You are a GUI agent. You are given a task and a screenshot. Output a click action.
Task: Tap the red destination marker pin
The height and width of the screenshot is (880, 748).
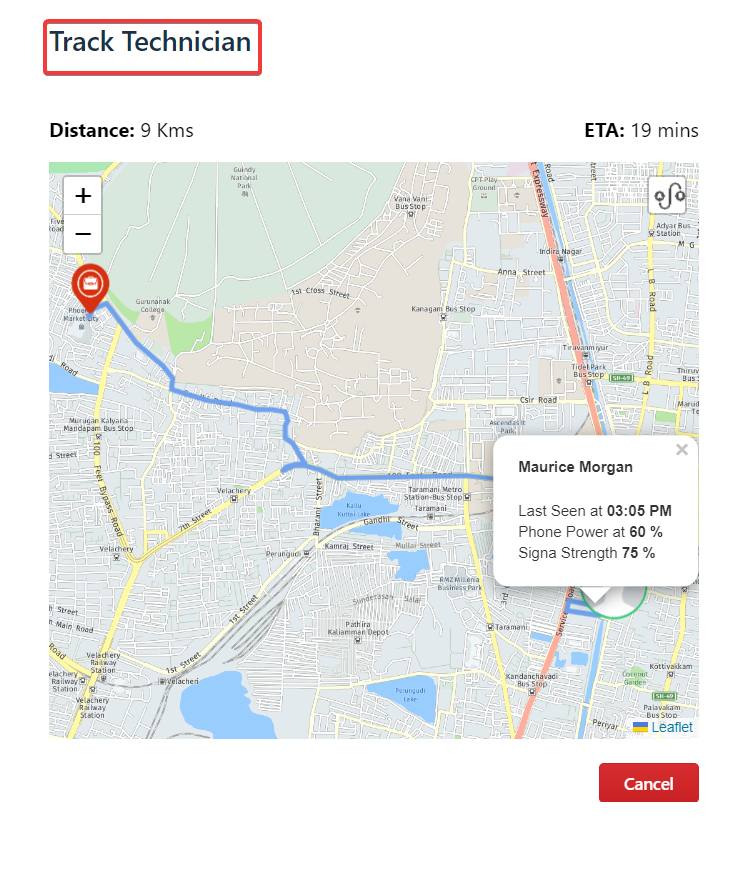click(90, 285)
